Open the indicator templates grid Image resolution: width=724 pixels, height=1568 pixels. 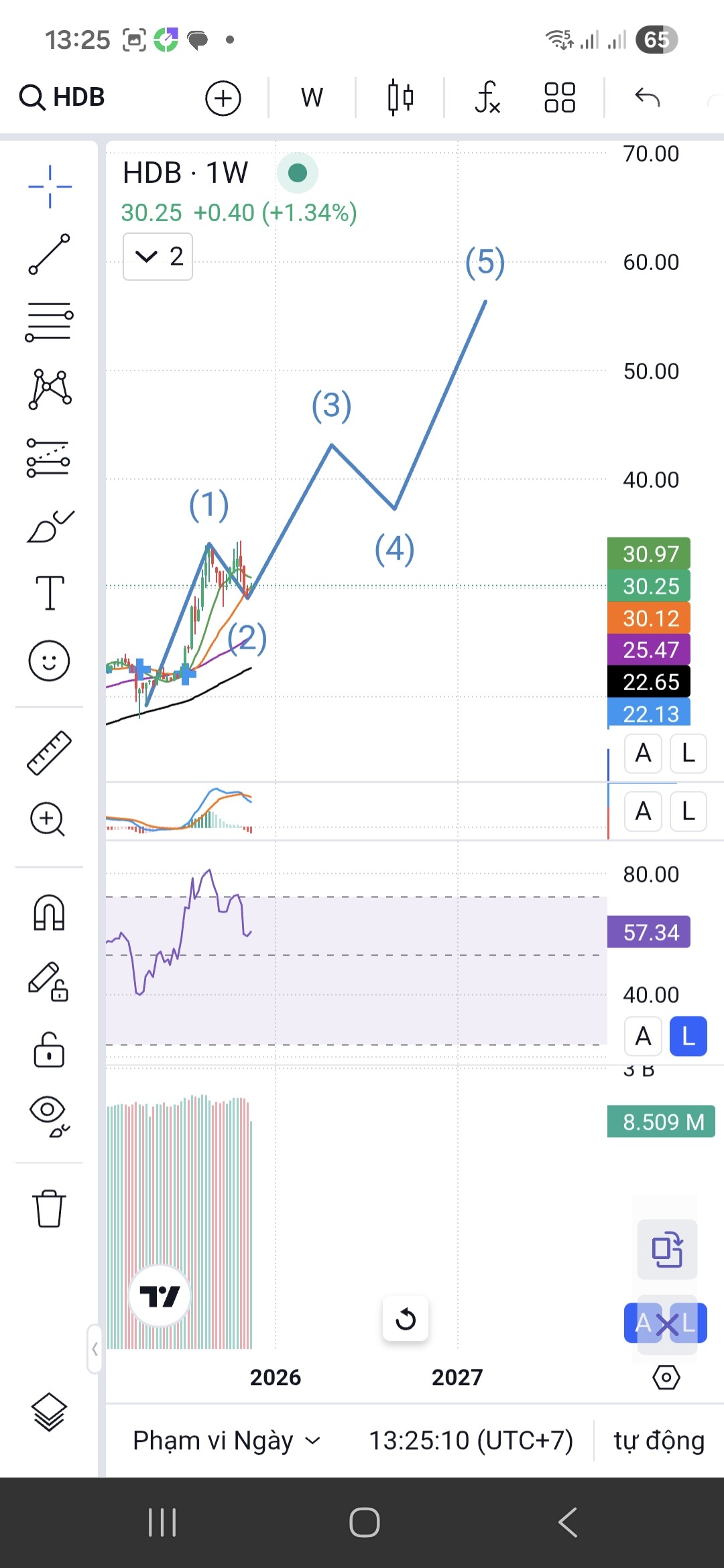tap(560, 98)
